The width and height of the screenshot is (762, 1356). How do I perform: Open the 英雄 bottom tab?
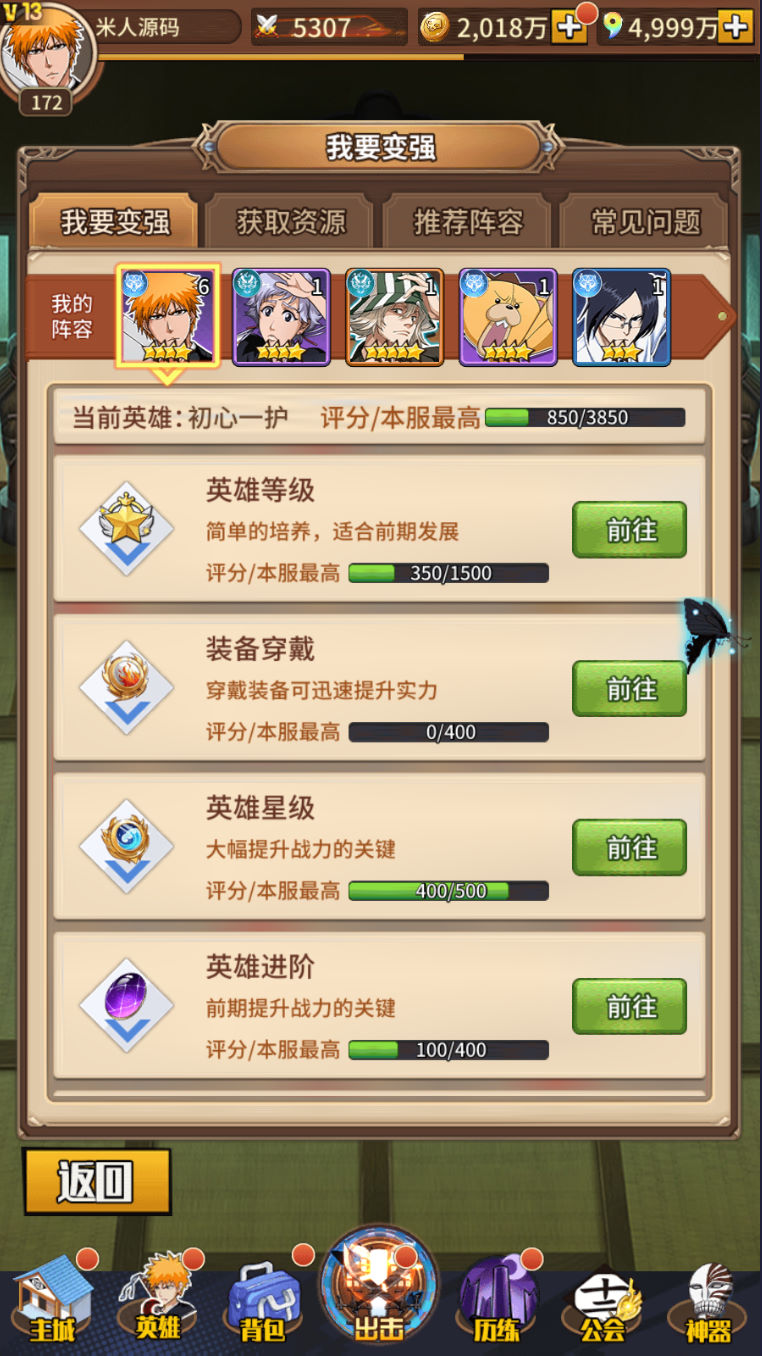pos(158,1300)
